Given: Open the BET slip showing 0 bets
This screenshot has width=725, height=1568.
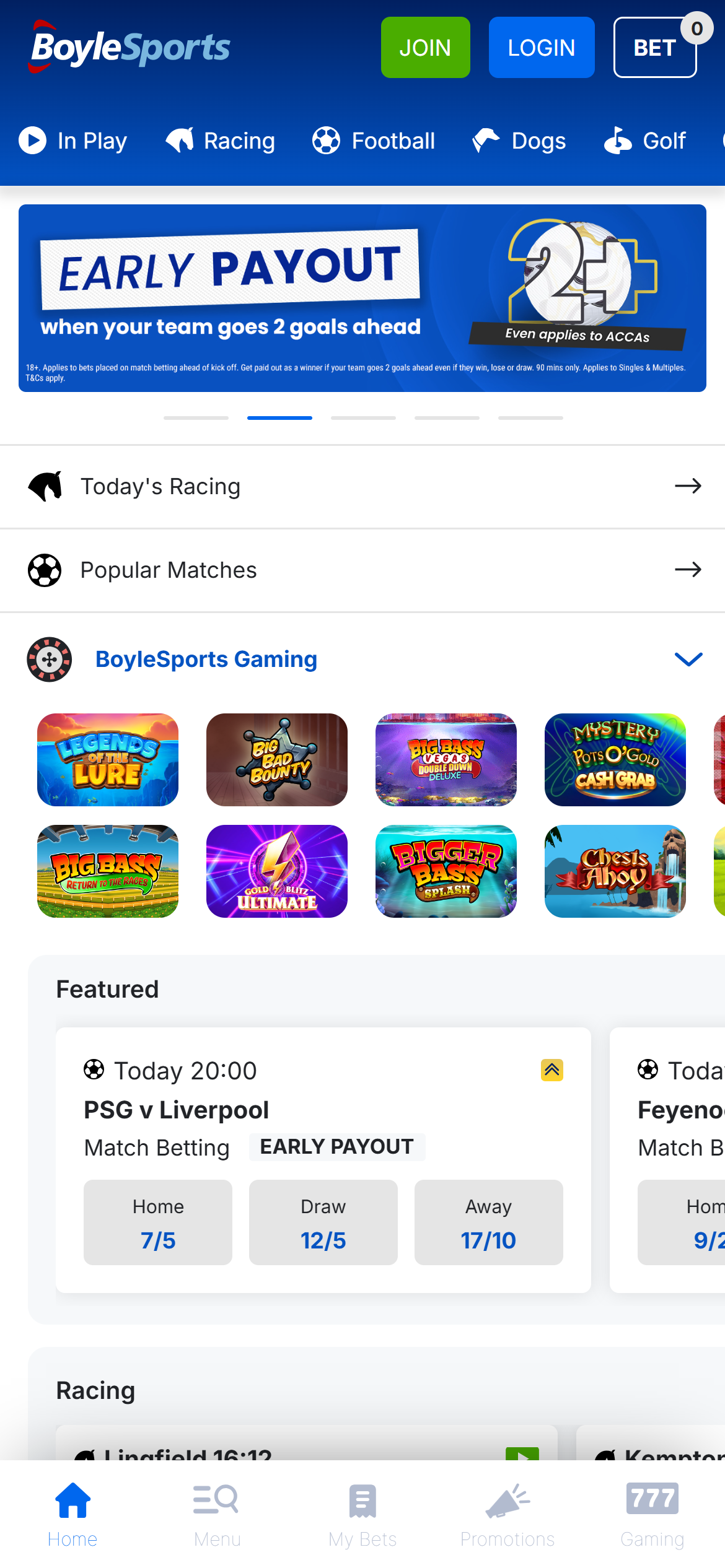Looking at the screenshot, I should click(x=654, y=46).
